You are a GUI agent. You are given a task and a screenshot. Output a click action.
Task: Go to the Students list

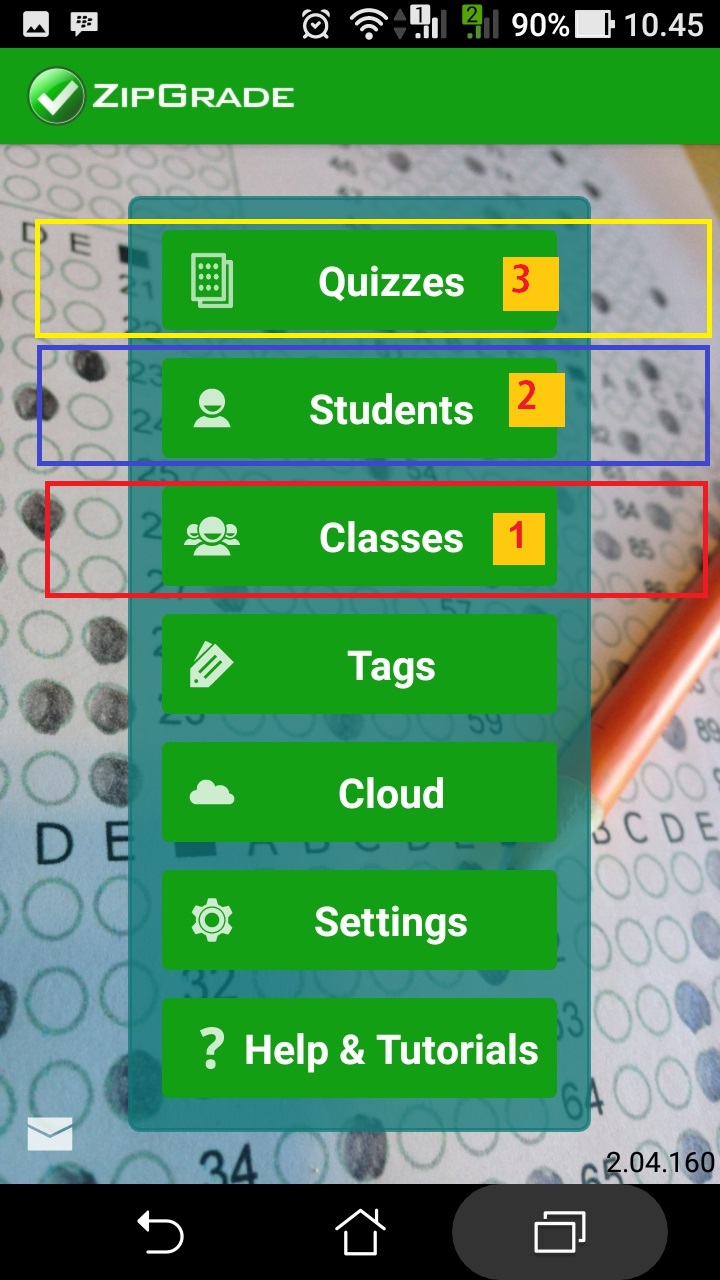tap(359, 409)
